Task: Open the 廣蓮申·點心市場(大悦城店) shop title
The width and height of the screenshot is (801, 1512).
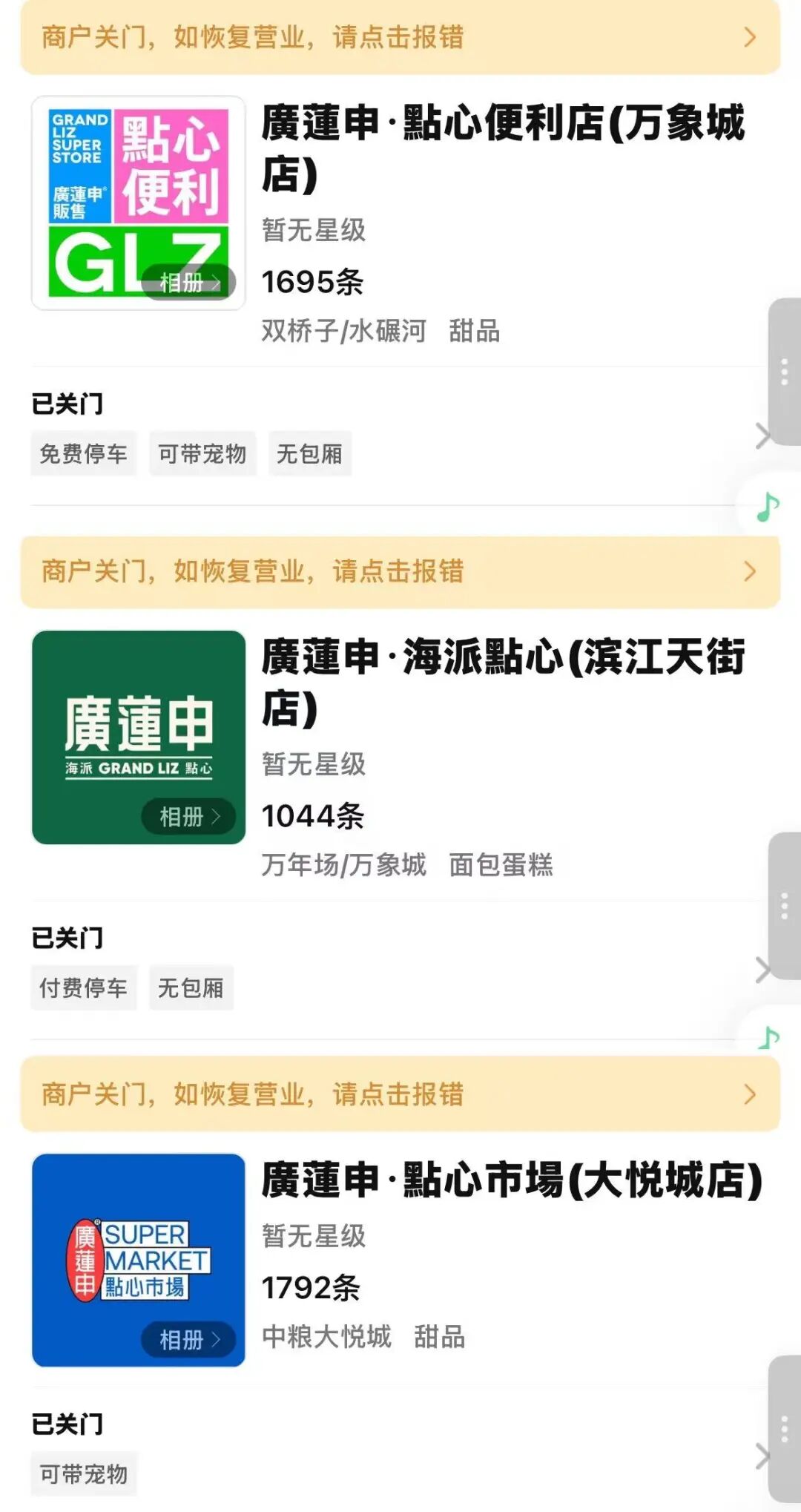Action: pos(512,1176)
